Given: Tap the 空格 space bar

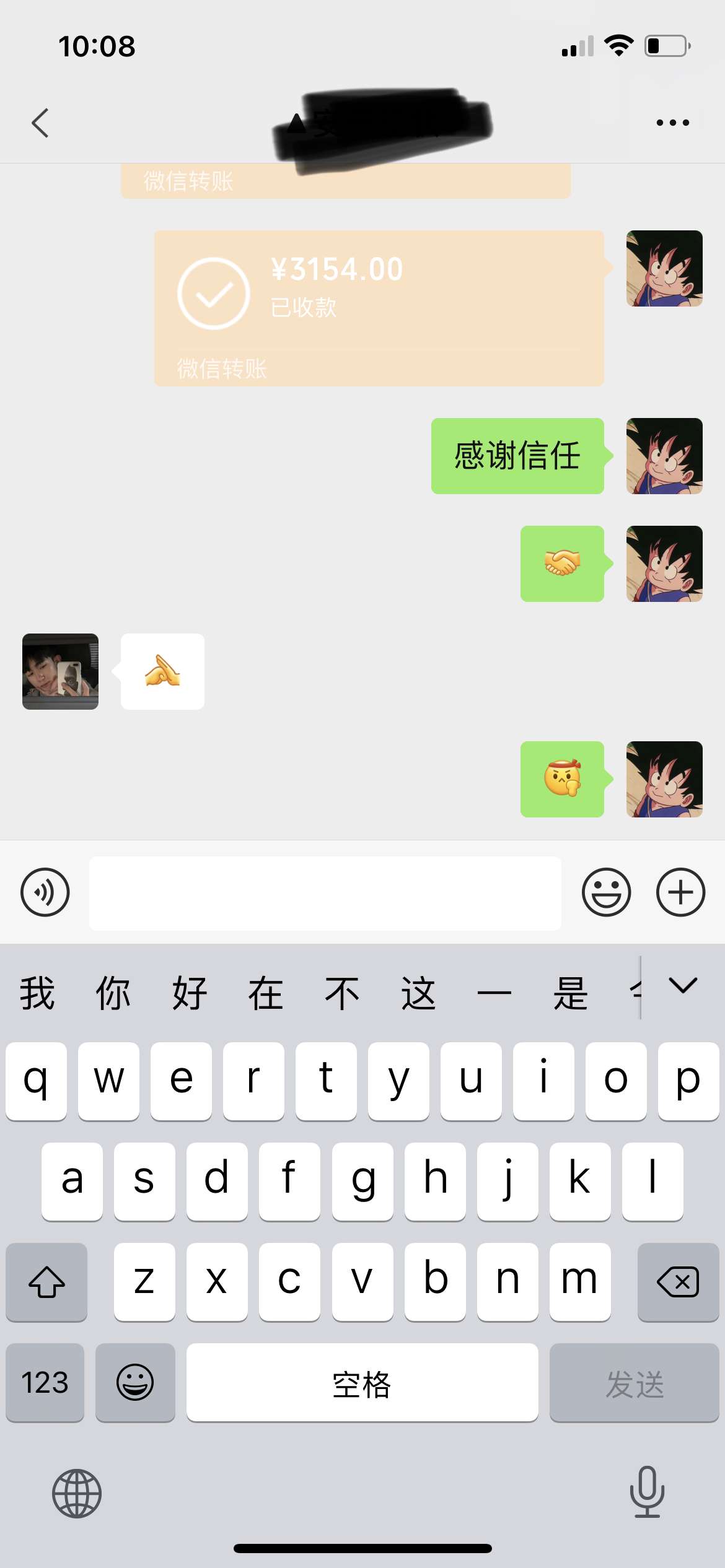Looking at the screenshot, I should tap(362, 1382).
